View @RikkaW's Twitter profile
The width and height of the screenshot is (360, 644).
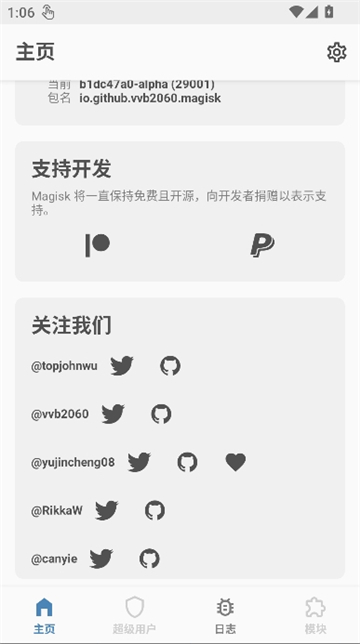[x=107, y=511]
